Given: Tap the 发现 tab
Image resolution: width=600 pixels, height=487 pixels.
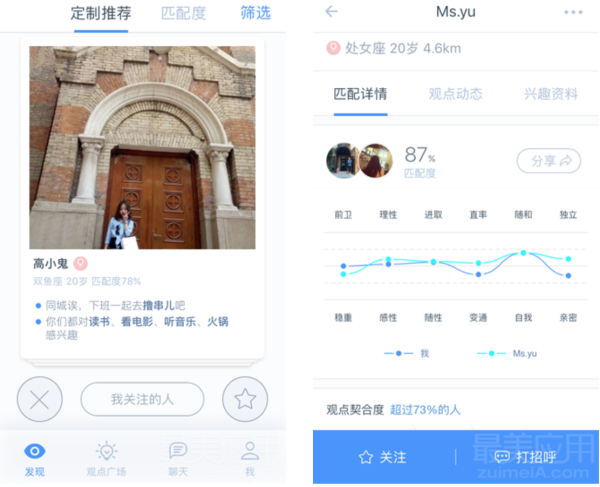Looking at the screenshot, I should pyautogui.click(x=35, y=459).
